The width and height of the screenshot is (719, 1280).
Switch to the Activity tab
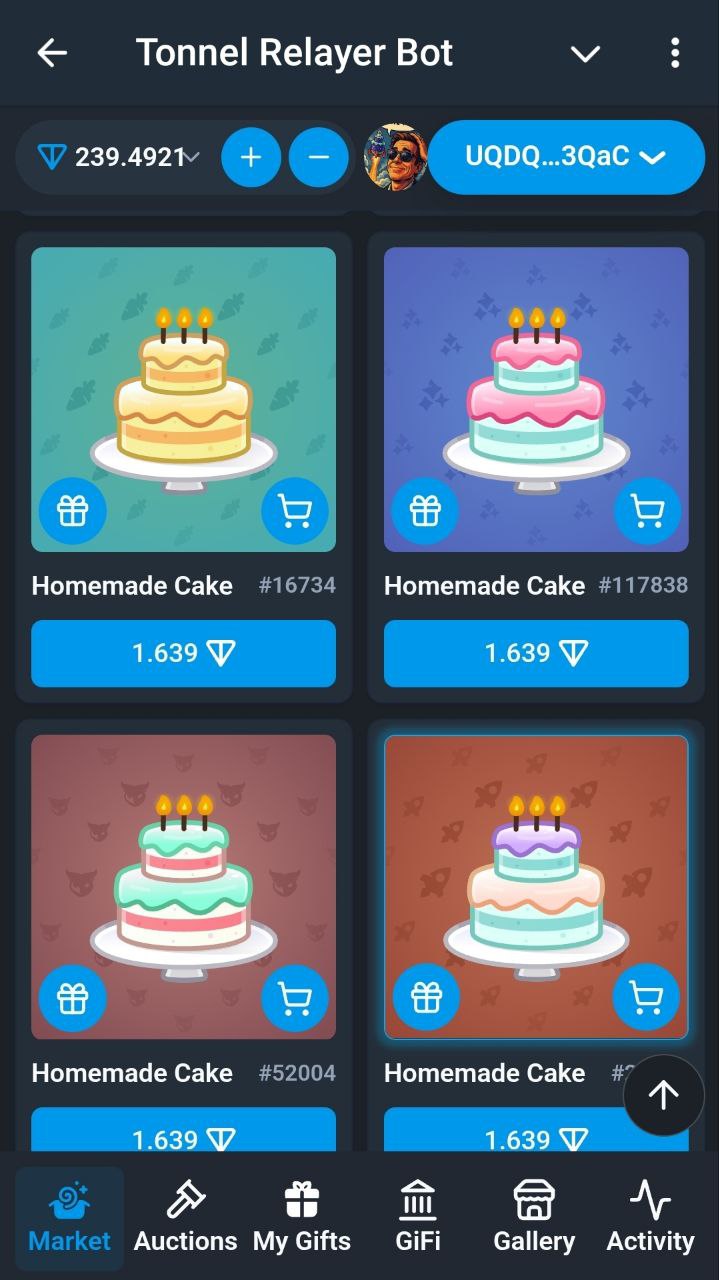(x=650, y=1217)
